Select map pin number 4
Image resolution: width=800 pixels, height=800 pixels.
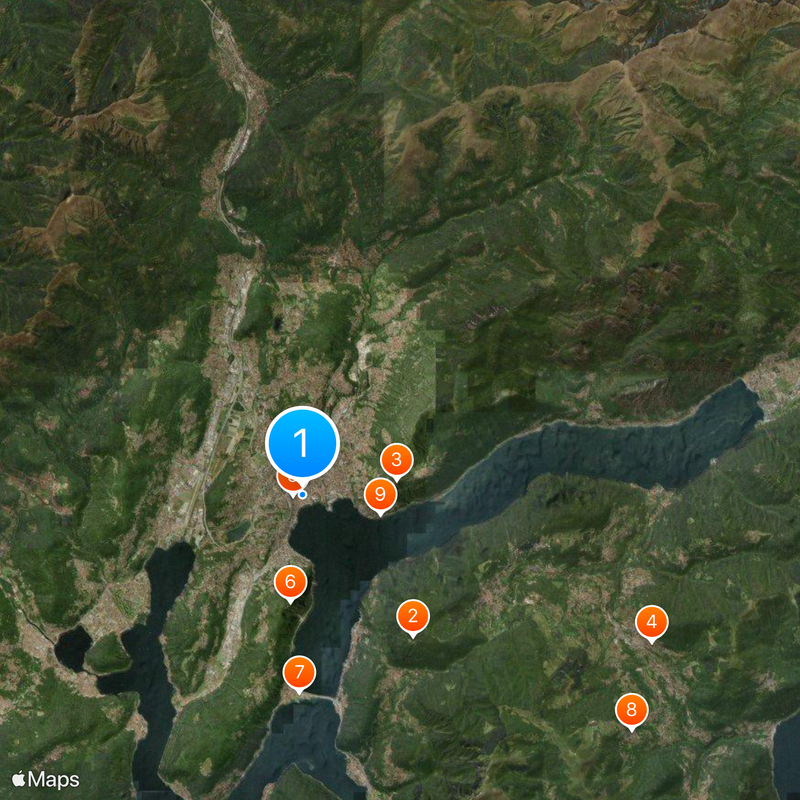click(652, 622)
